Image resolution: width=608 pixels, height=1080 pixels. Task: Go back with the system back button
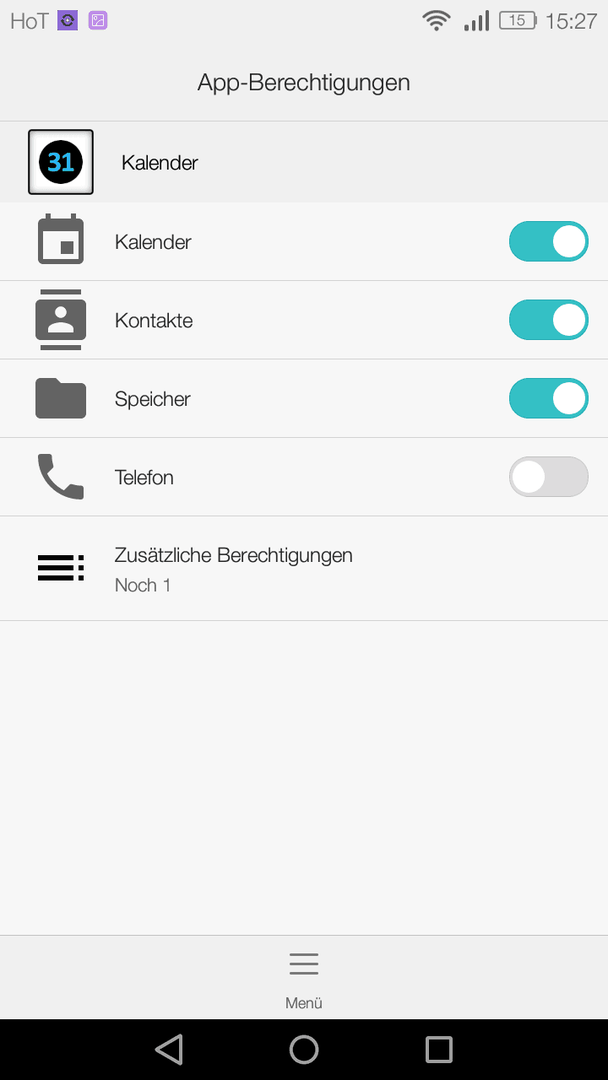click(x=169, y=1050)
